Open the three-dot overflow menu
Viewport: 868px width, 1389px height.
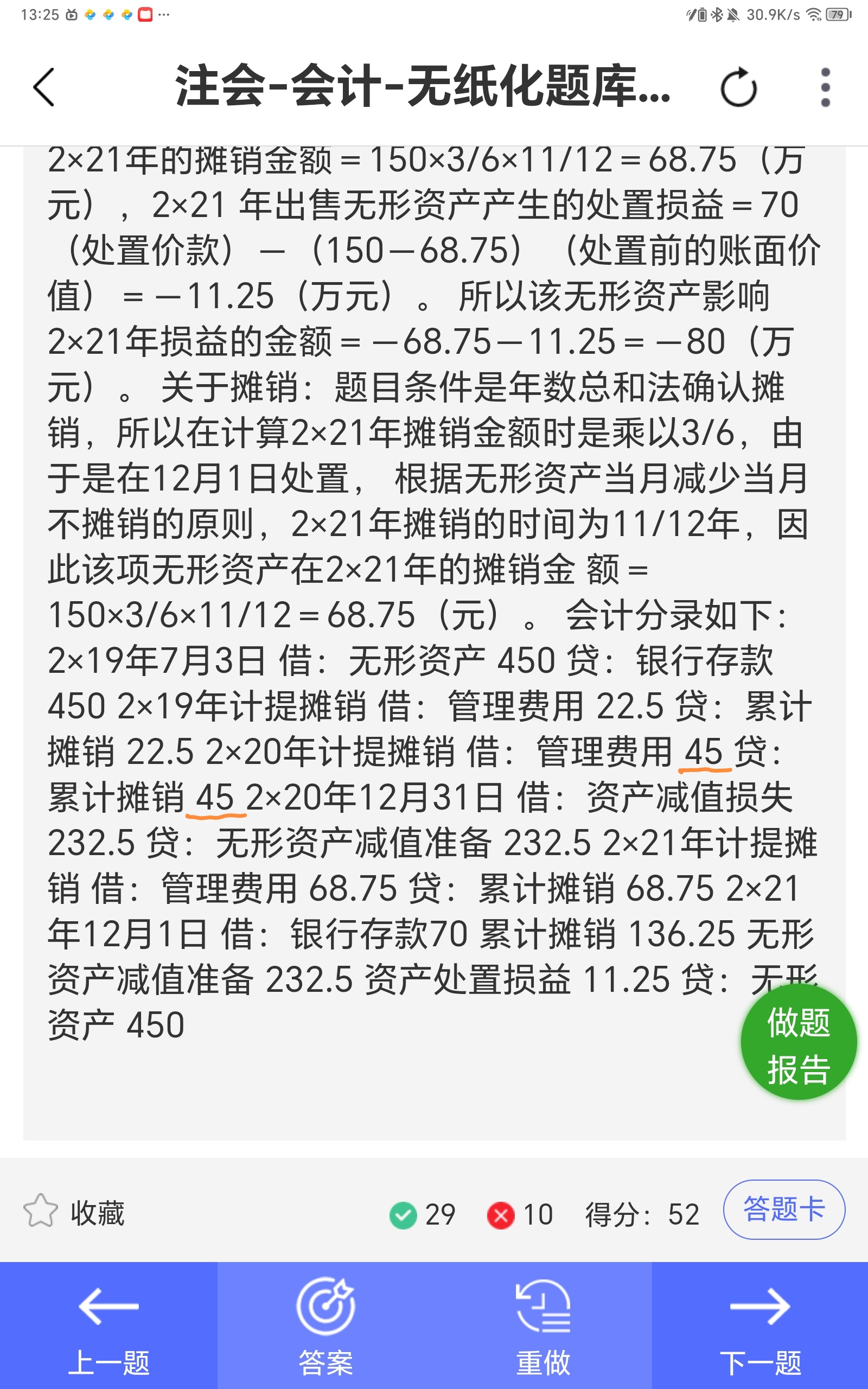(x=825, y=88)
